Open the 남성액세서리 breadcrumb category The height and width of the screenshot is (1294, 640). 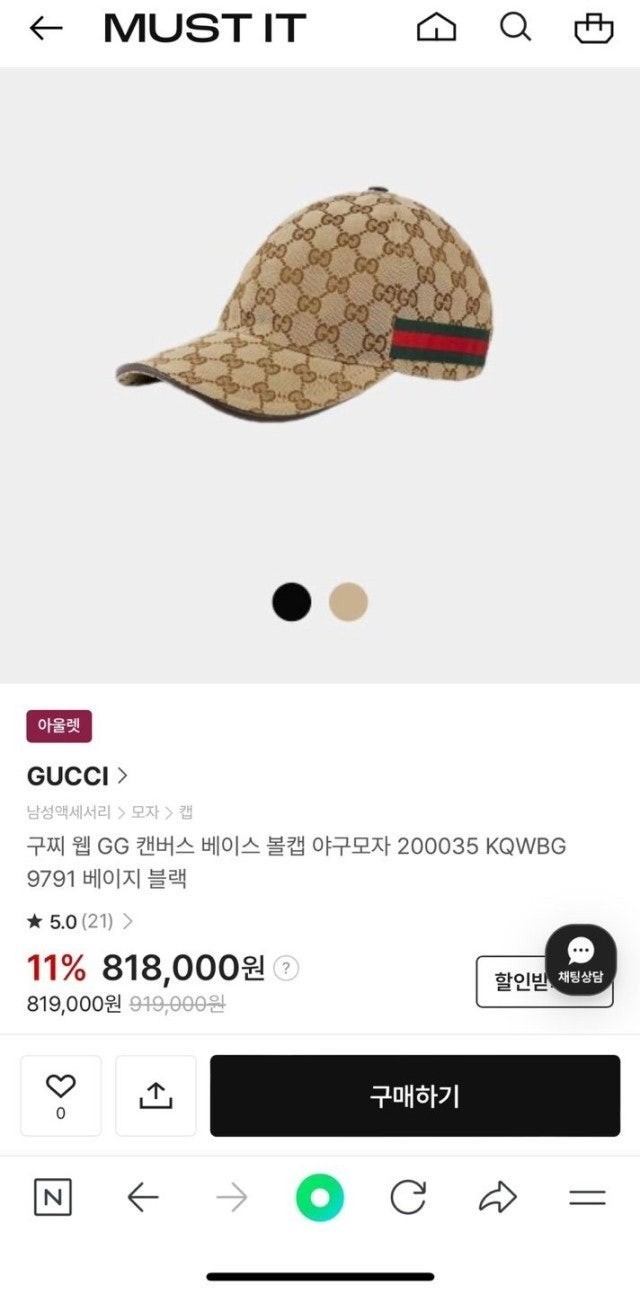tap(69, 812)
